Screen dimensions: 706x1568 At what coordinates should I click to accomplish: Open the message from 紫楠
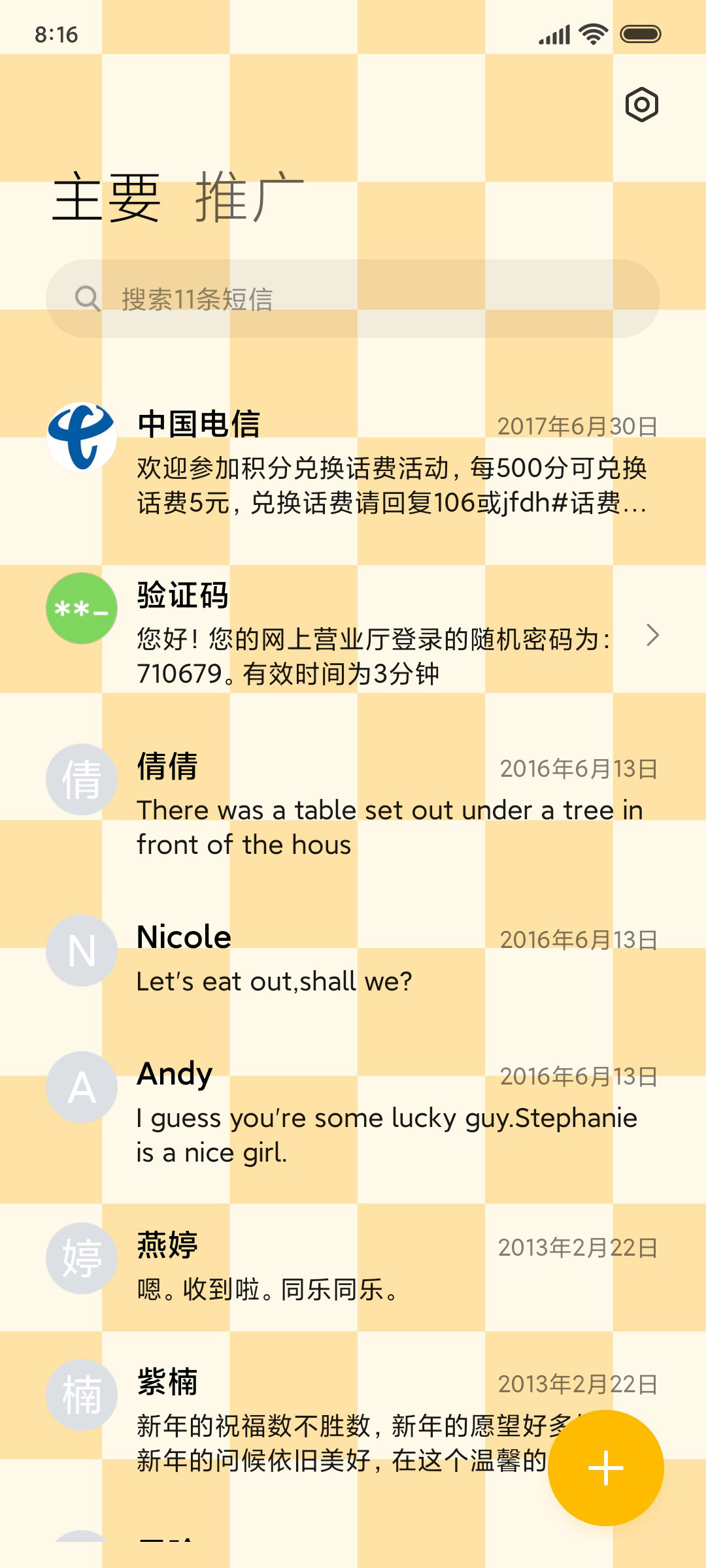point(353,1419)
